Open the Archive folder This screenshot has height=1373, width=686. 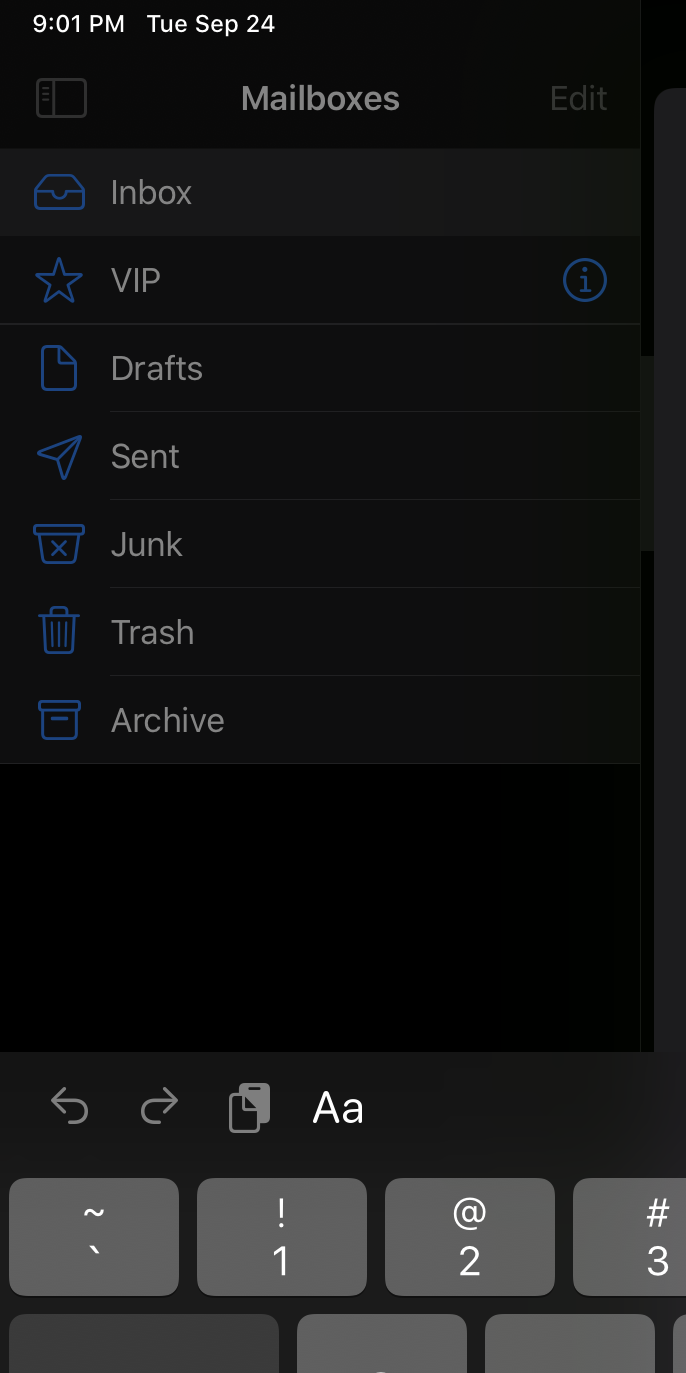point(167,720)
